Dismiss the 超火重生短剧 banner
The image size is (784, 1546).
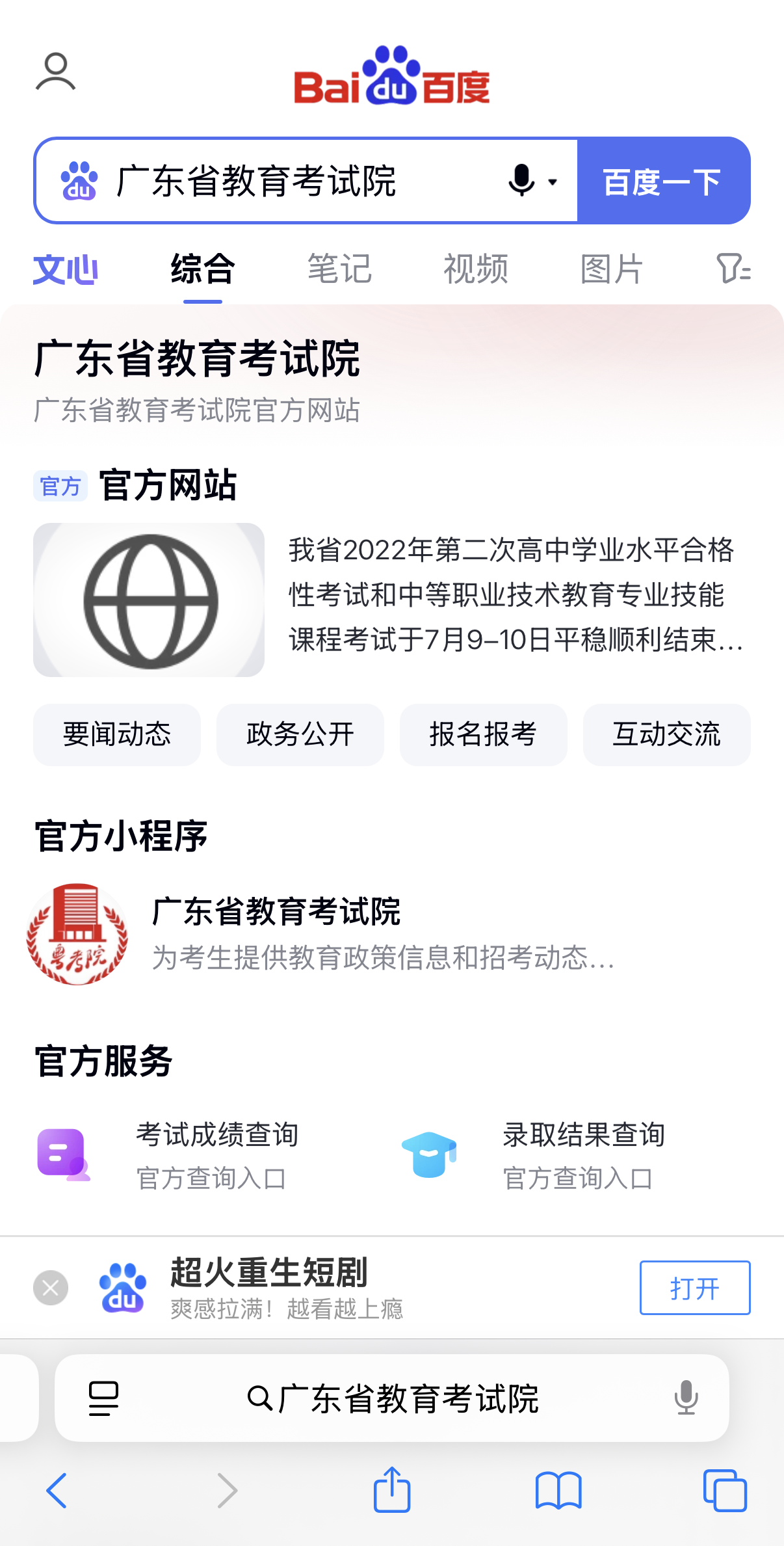[x=51, y=1288]
